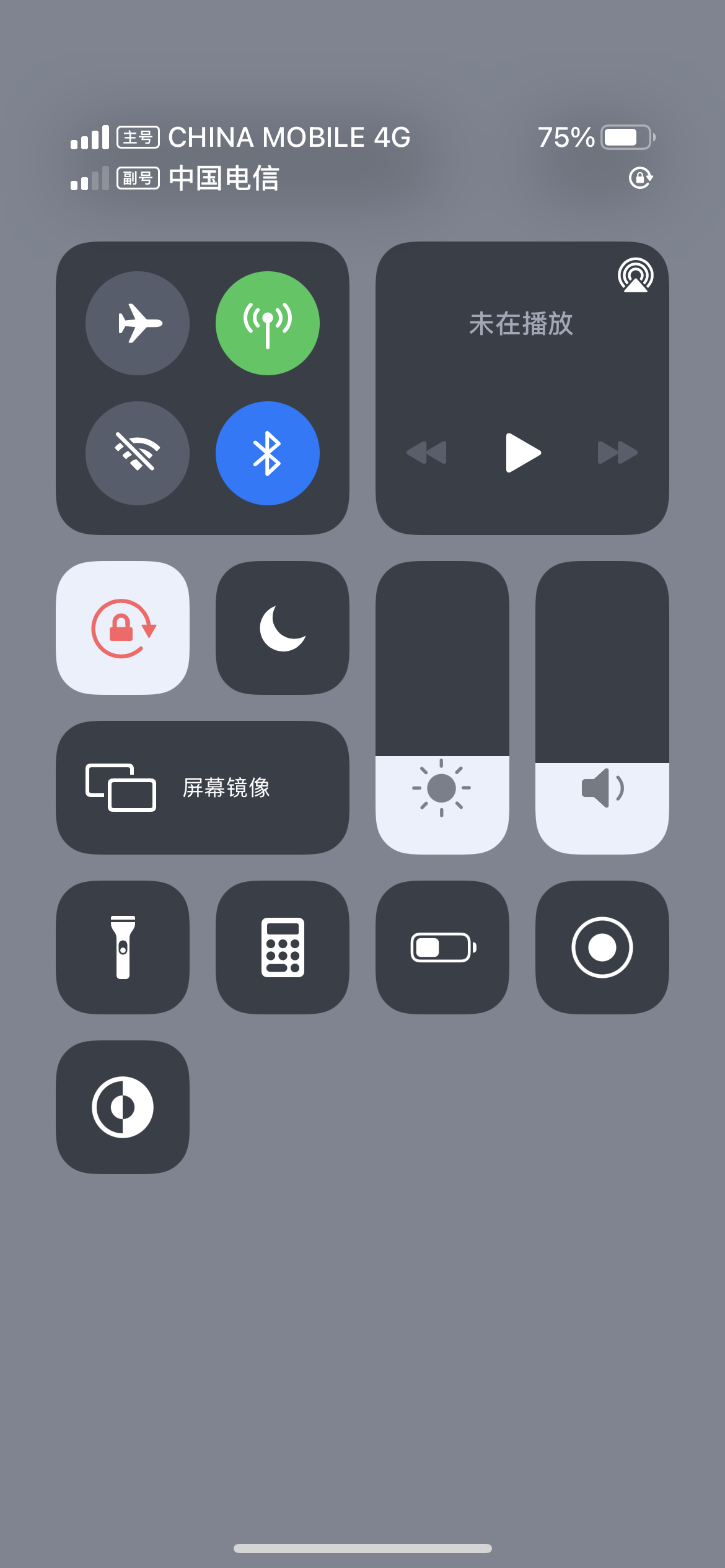
Task: Start media playback
Action: tap(523, 453)
